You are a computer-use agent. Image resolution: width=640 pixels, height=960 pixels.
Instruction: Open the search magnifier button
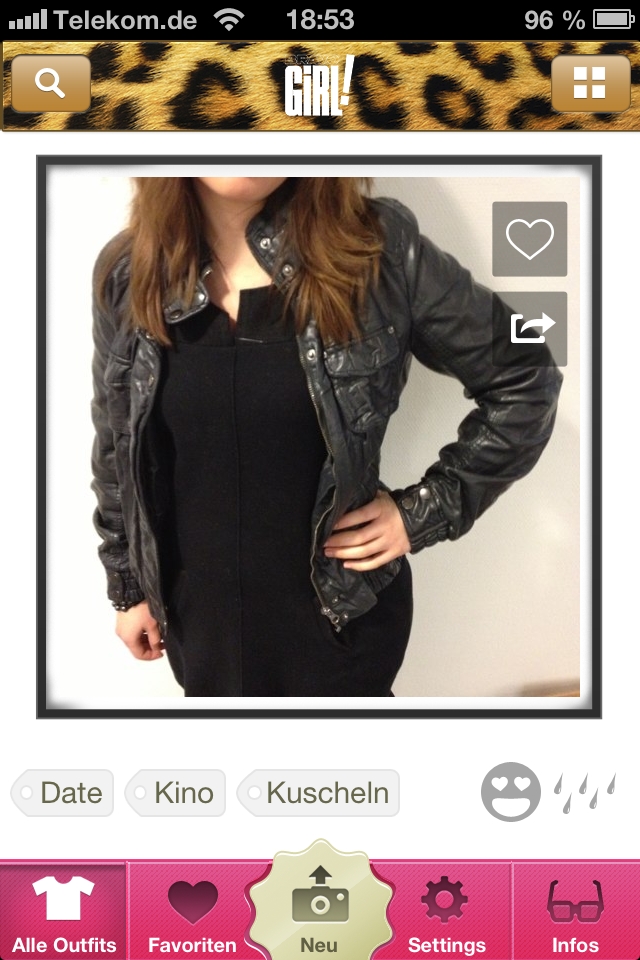[51, 83]
